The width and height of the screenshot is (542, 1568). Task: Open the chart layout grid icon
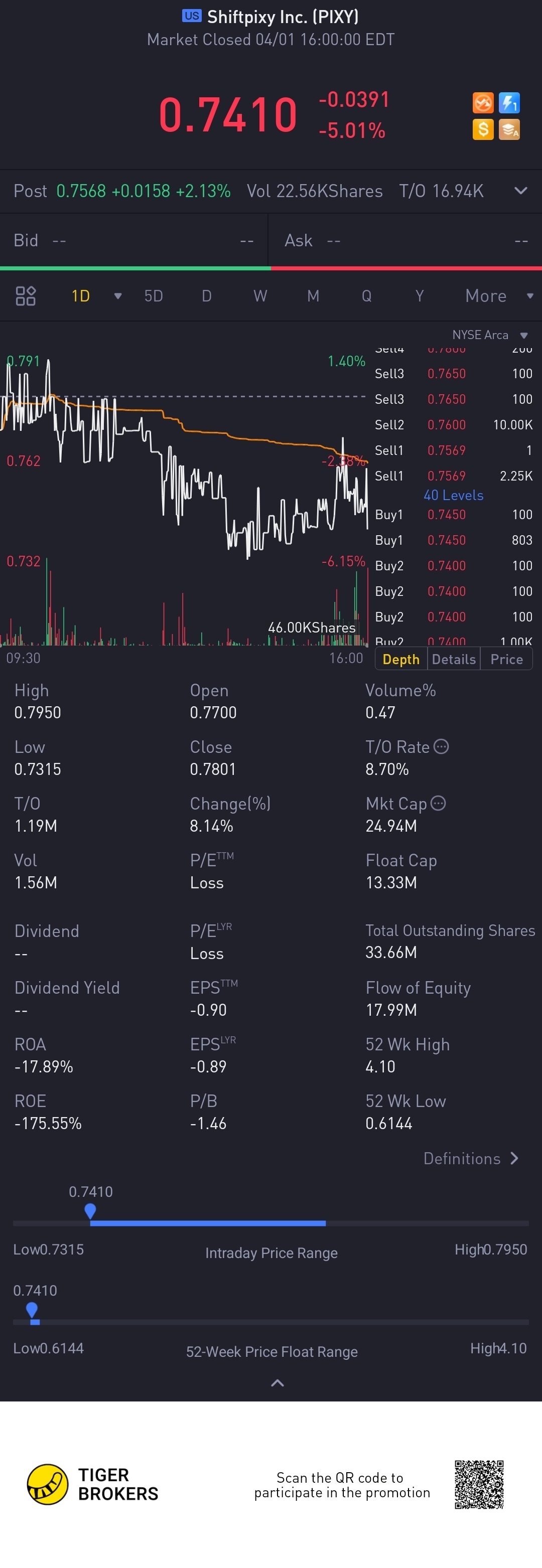tap(26, 296)
